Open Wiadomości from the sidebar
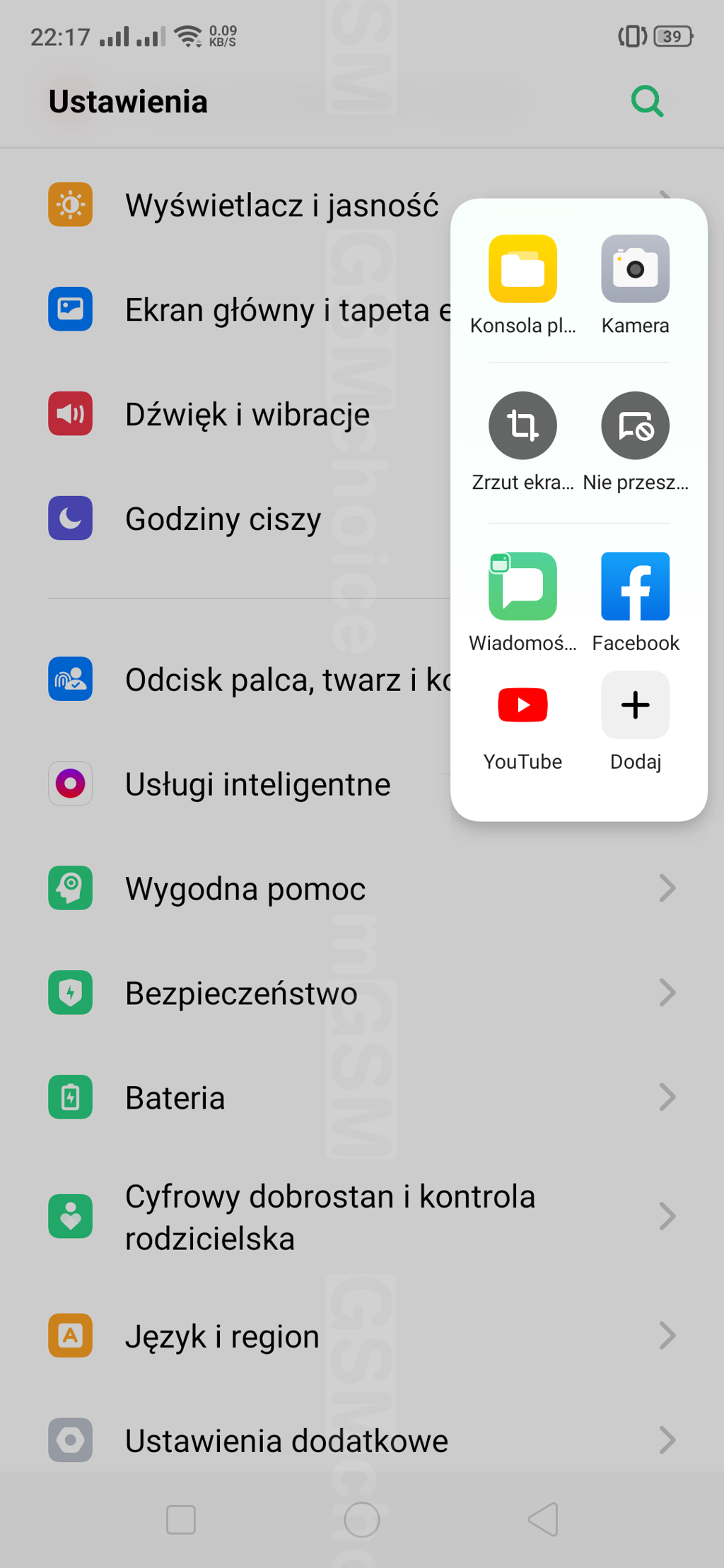 coord(522,602)
